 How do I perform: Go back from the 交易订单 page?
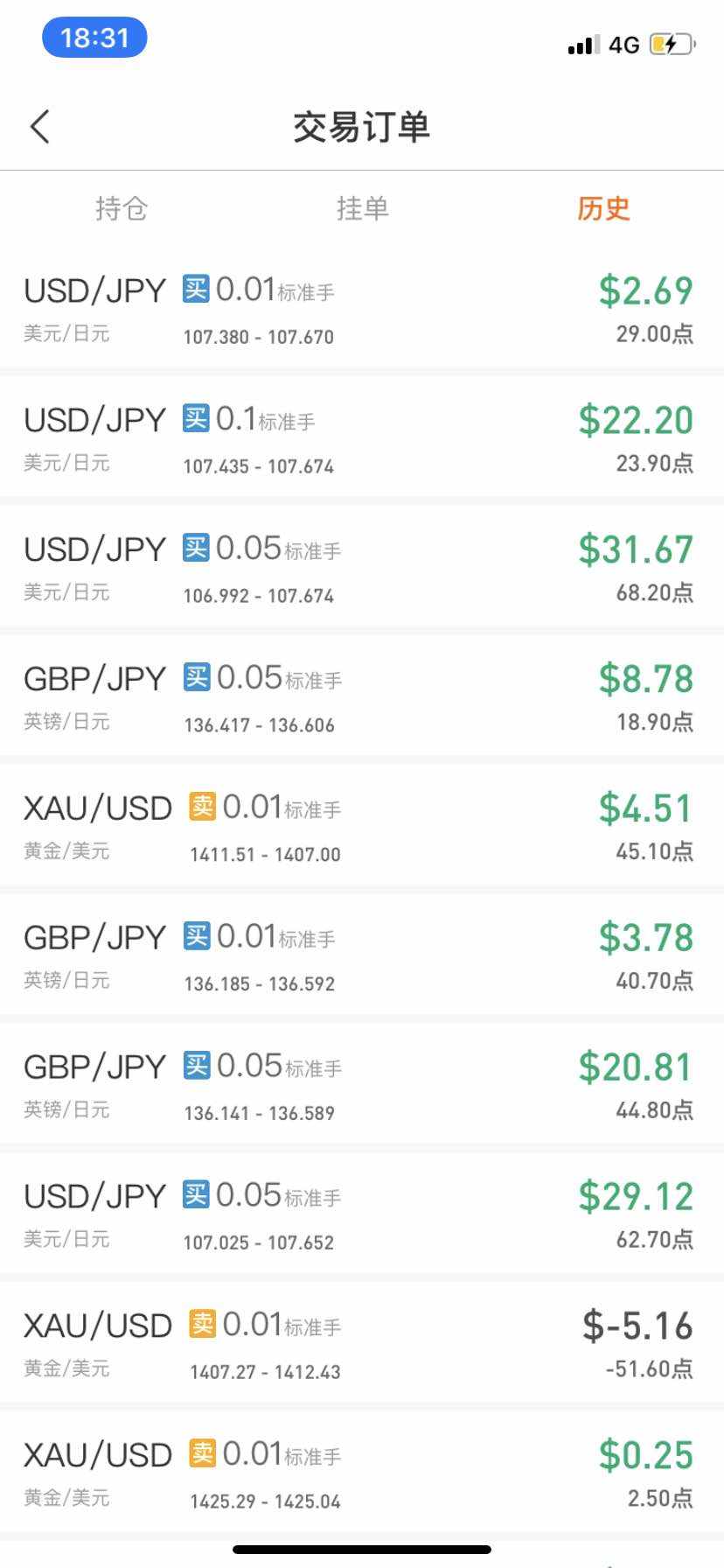pos(40,127)
